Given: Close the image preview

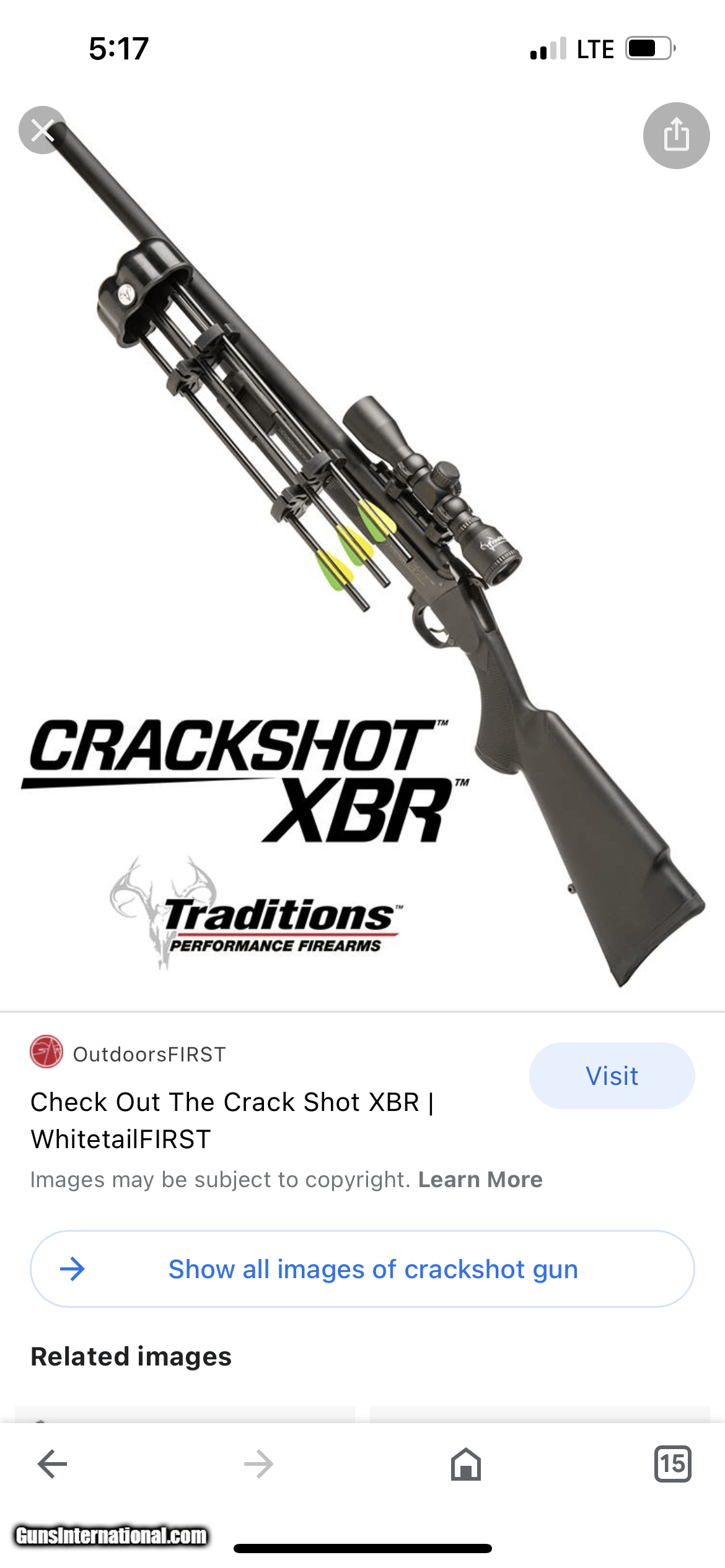Looking at the screenshot, I should [x=42, y=131].
